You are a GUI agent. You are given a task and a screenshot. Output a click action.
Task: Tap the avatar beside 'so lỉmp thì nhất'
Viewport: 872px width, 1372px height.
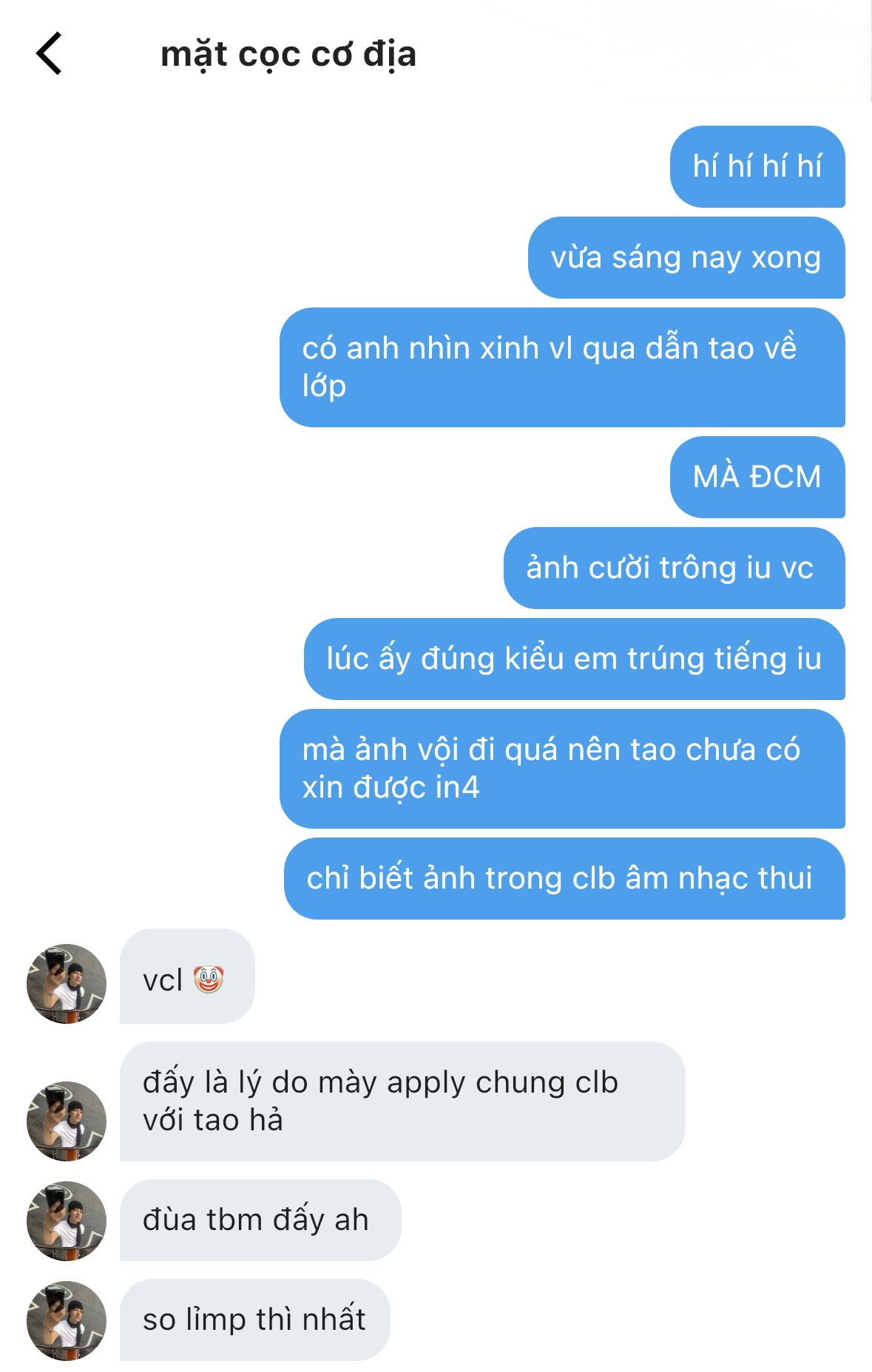click(x=67, y=1320)
